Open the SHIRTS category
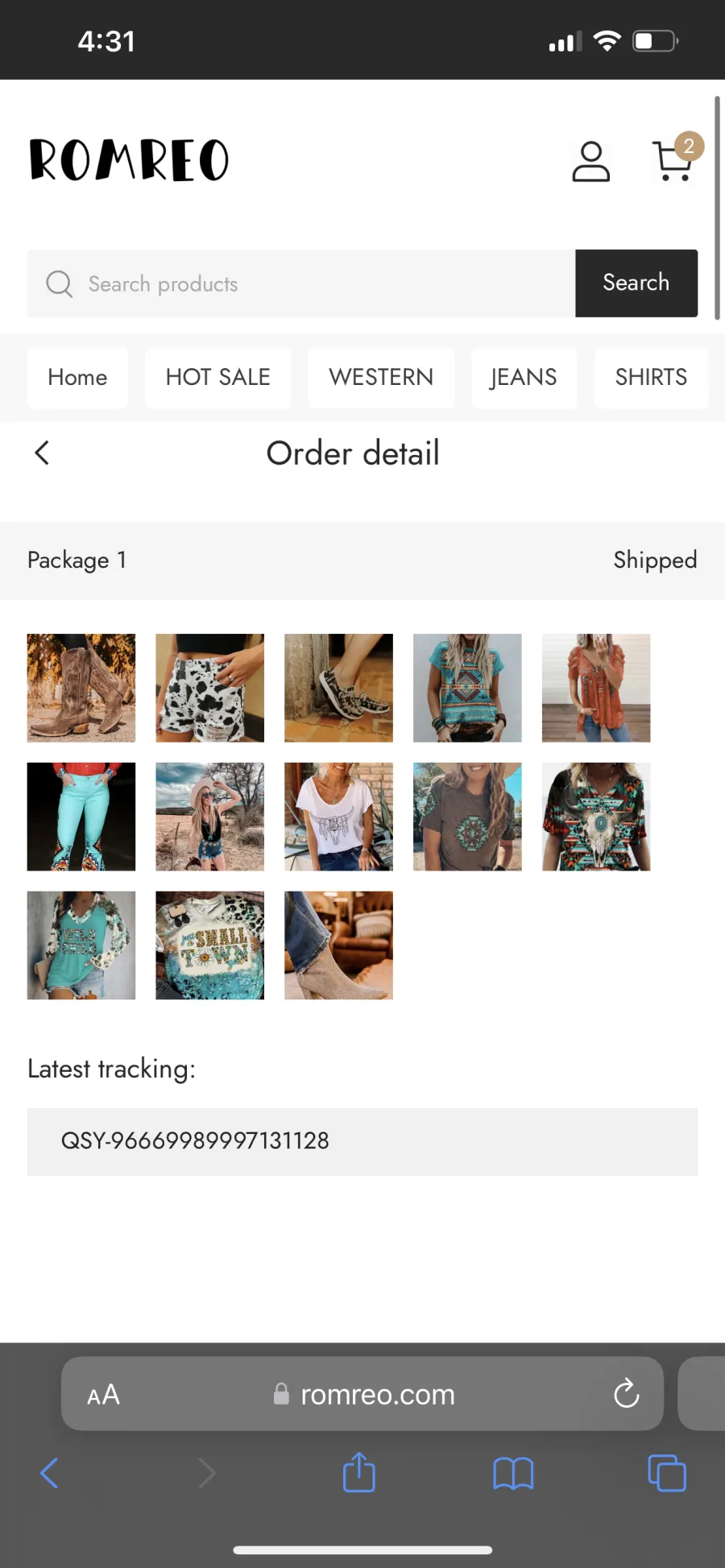Image resolution: width=725 pixels, height=1568 pixels. coord(651,378)
